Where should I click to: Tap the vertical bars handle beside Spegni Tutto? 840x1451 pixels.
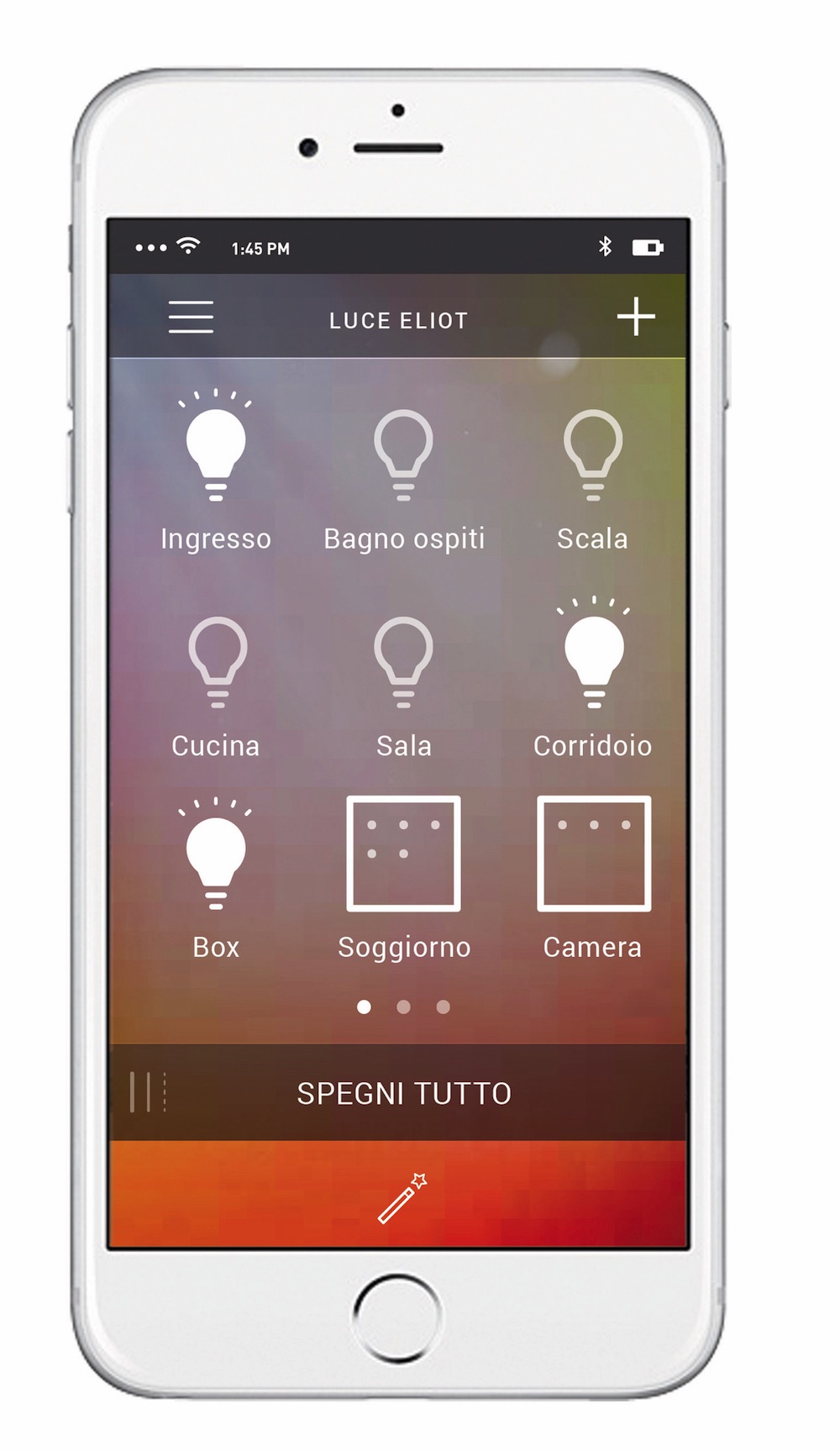coord(148,1092)
